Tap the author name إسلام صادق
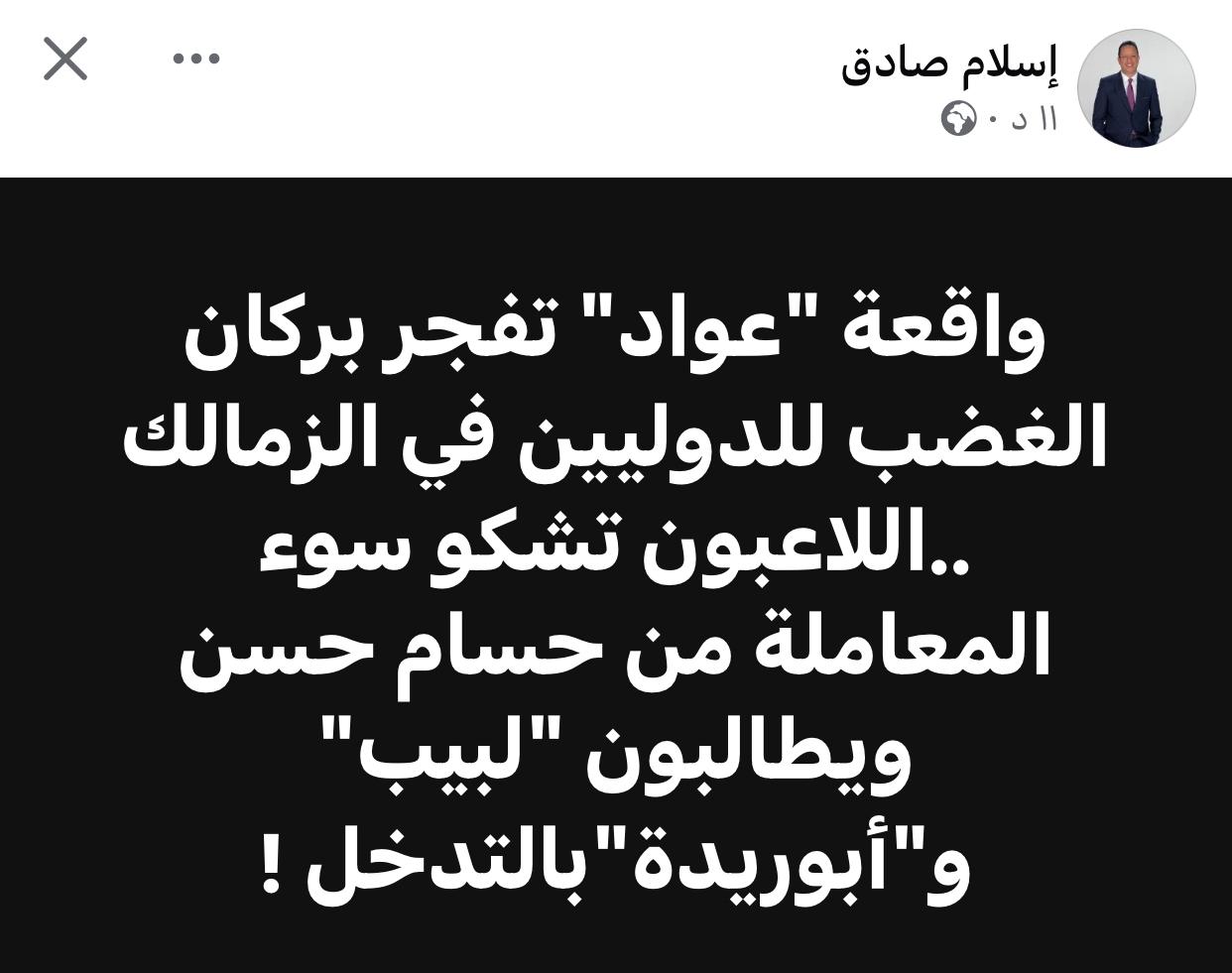 point(949,63)
